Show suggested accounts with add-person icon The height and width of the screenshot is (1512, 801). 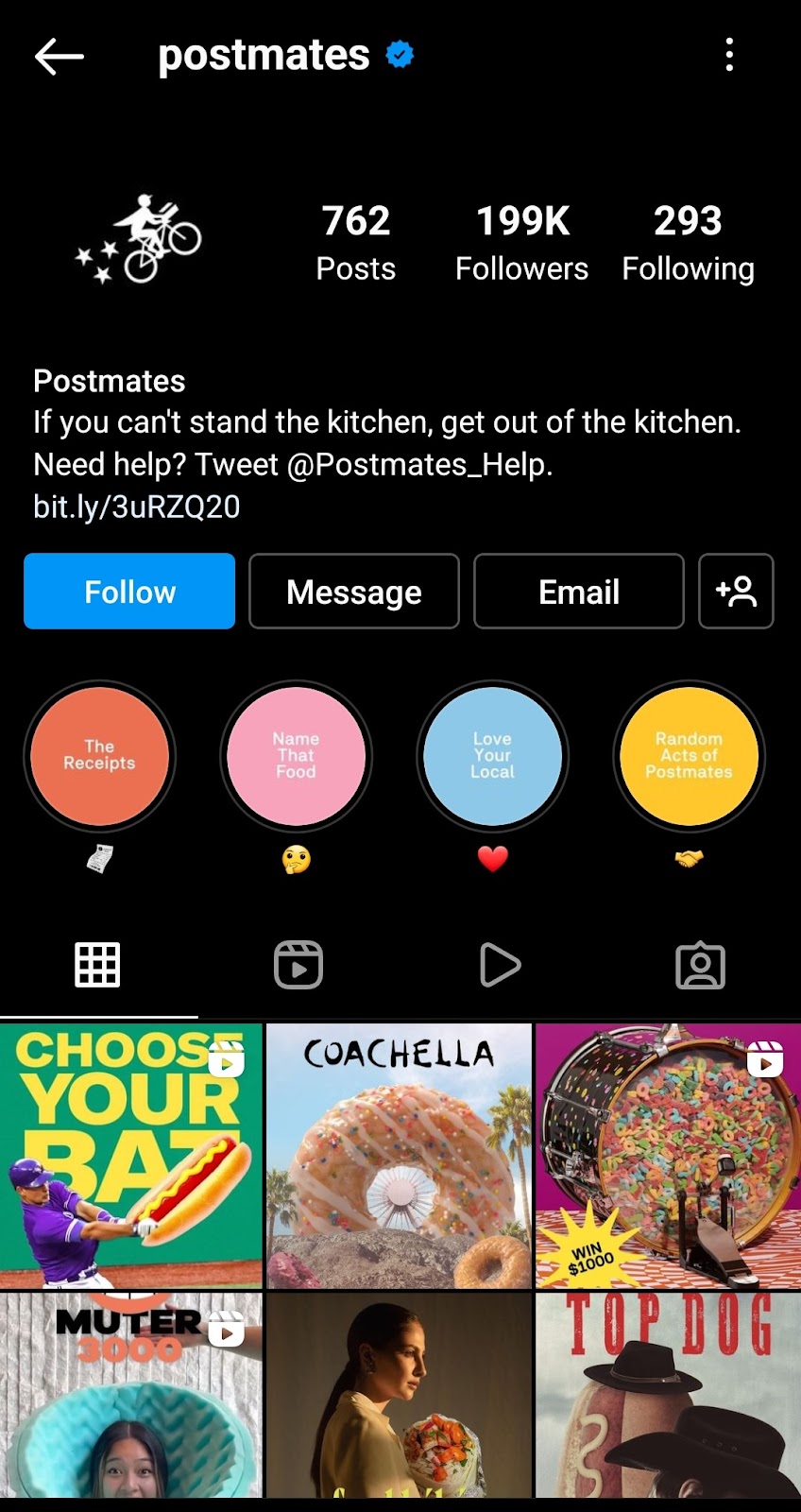coord(736,592)
